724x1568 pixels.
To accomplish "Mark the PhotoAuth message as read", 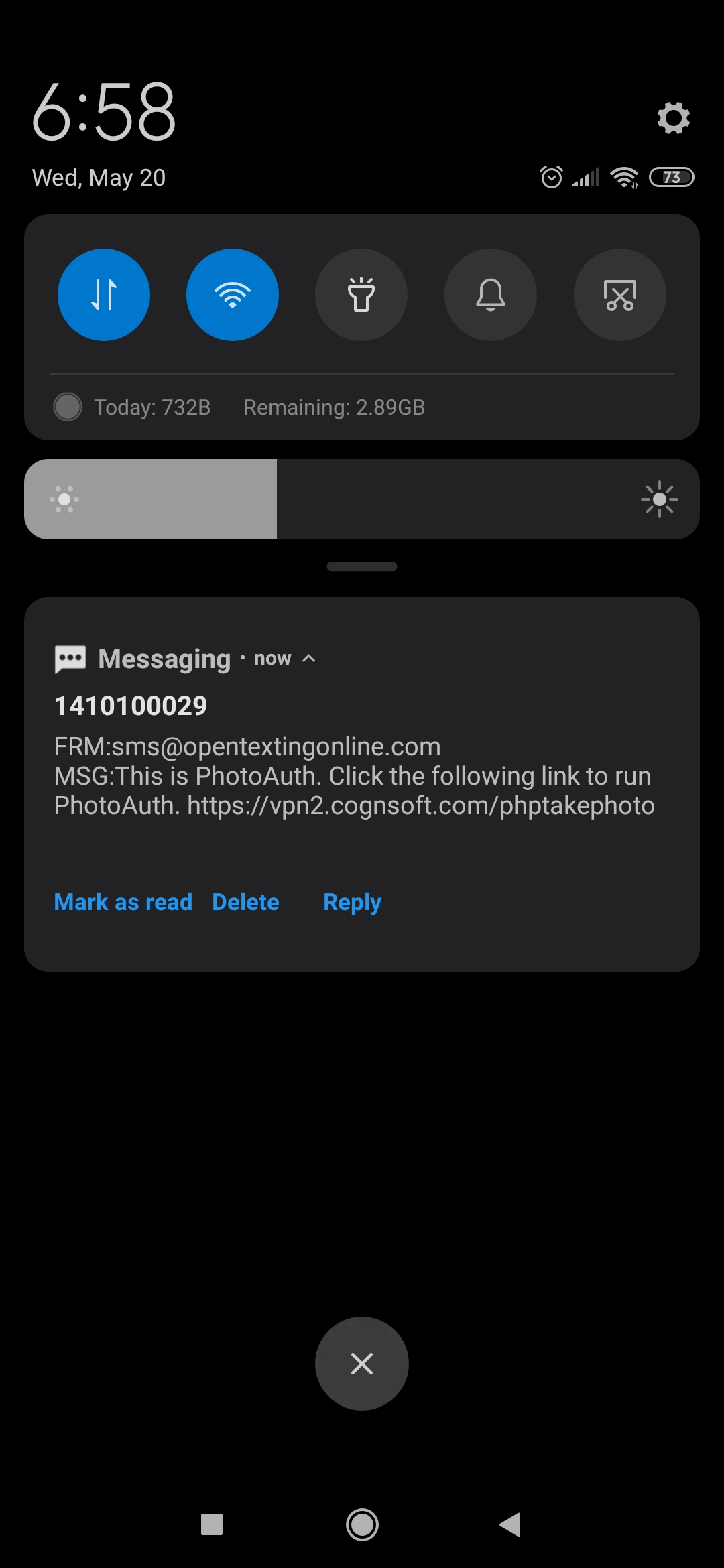I will 123,902.
